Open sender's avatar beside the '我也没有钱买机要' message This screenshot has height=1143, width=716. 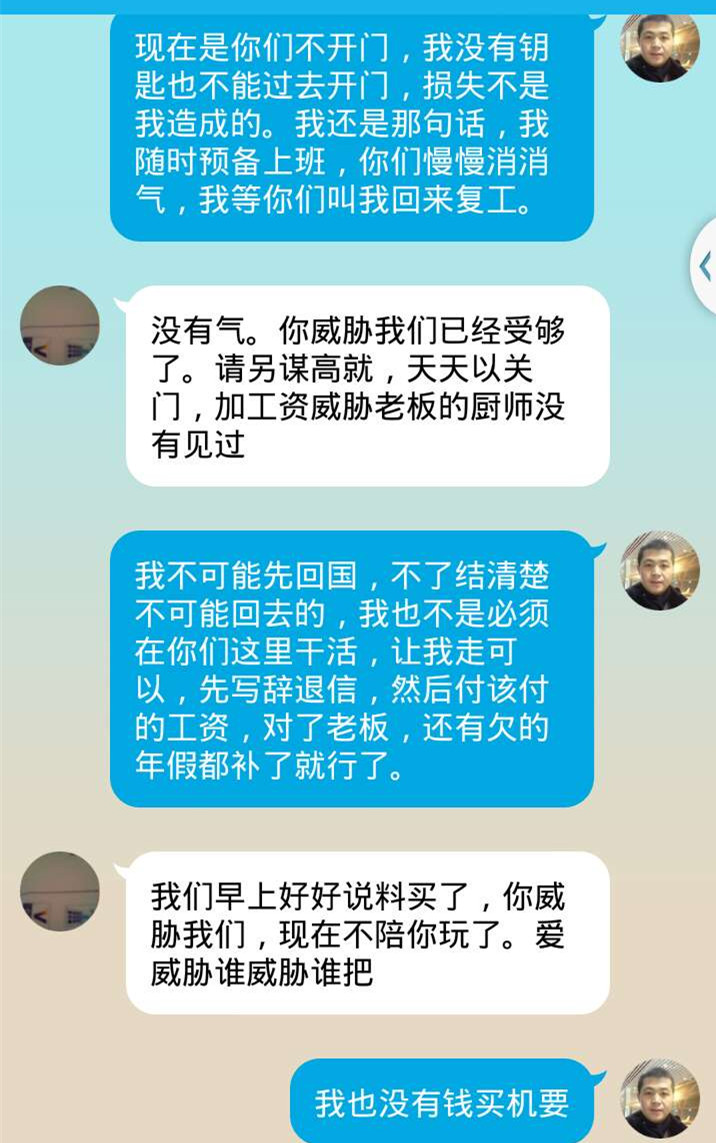pos(659,1098)
